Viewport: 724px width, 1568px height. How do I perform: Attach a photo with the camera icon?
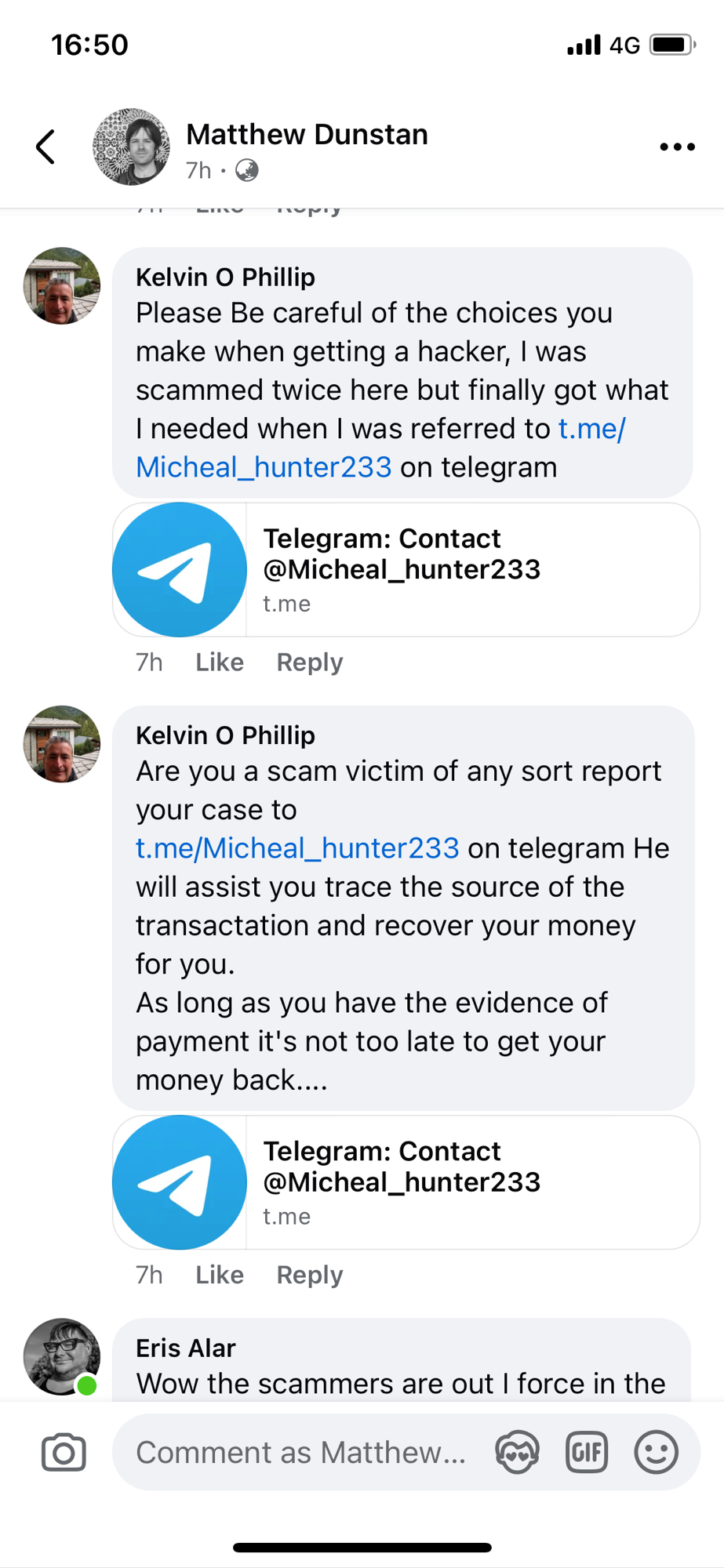coord(64,1453)
